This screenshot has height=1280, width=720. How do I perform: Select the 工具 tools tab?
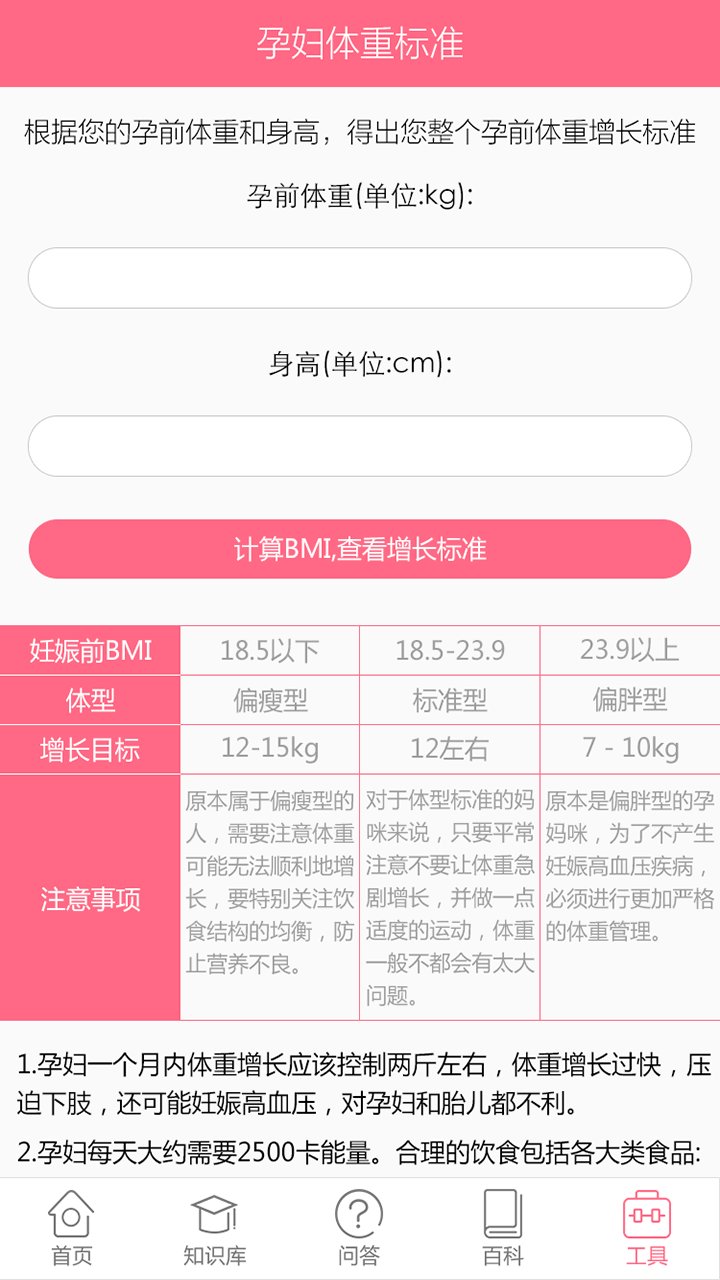[647, 1228]
